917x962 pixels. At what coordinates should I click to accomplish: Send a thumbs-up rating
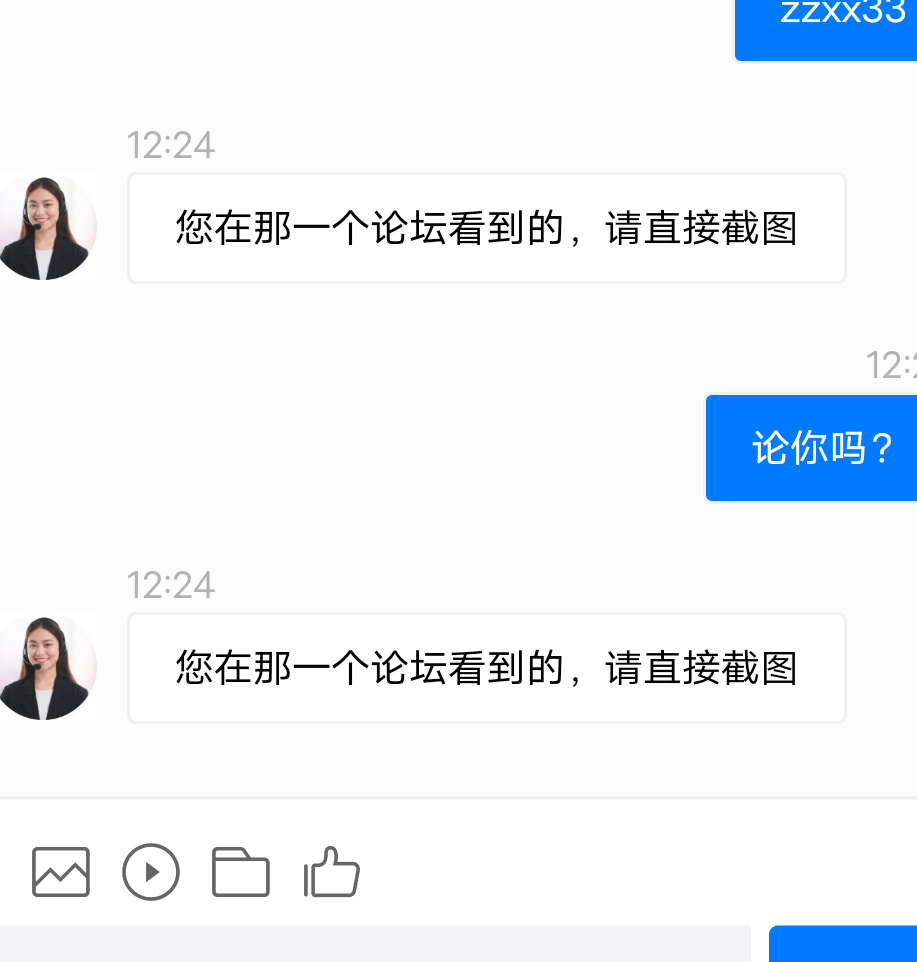(332, 872)
